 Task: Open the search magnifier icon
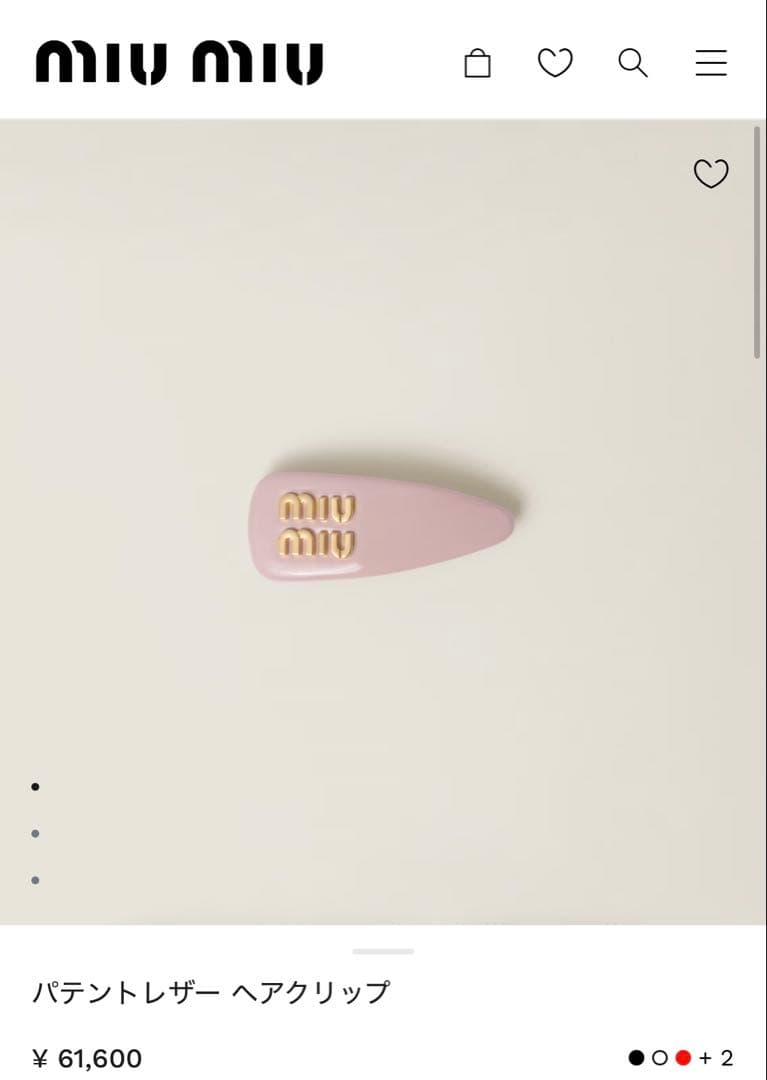tap(631, 63)
